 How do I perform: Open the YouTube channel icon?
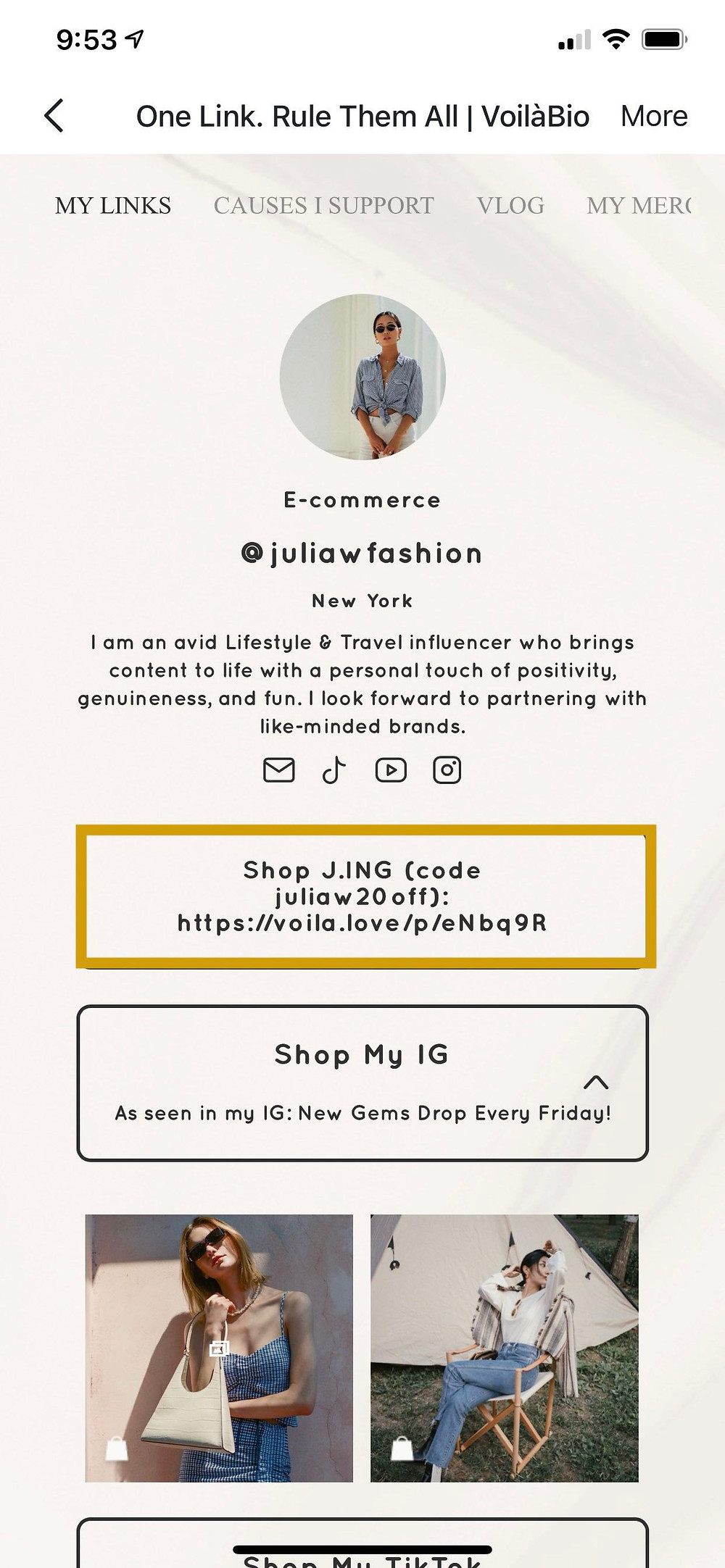pos(391,770)
